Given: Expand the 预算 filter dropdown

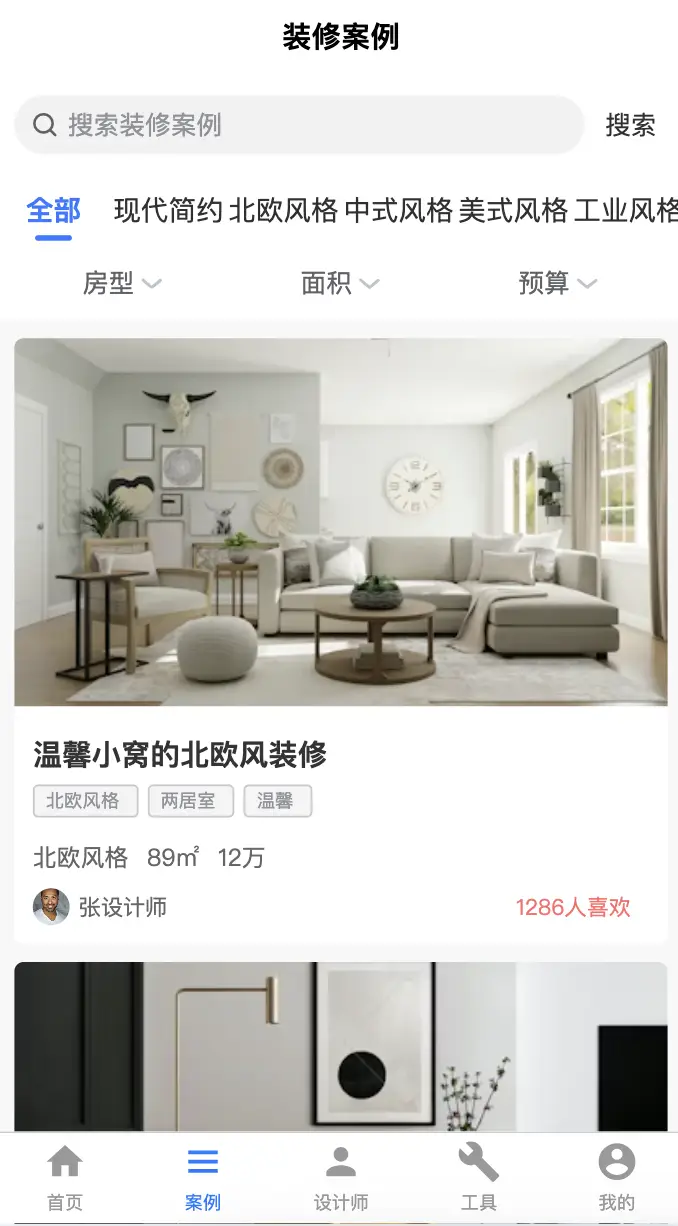Looking at the screenshot, I should coord(558,284).
